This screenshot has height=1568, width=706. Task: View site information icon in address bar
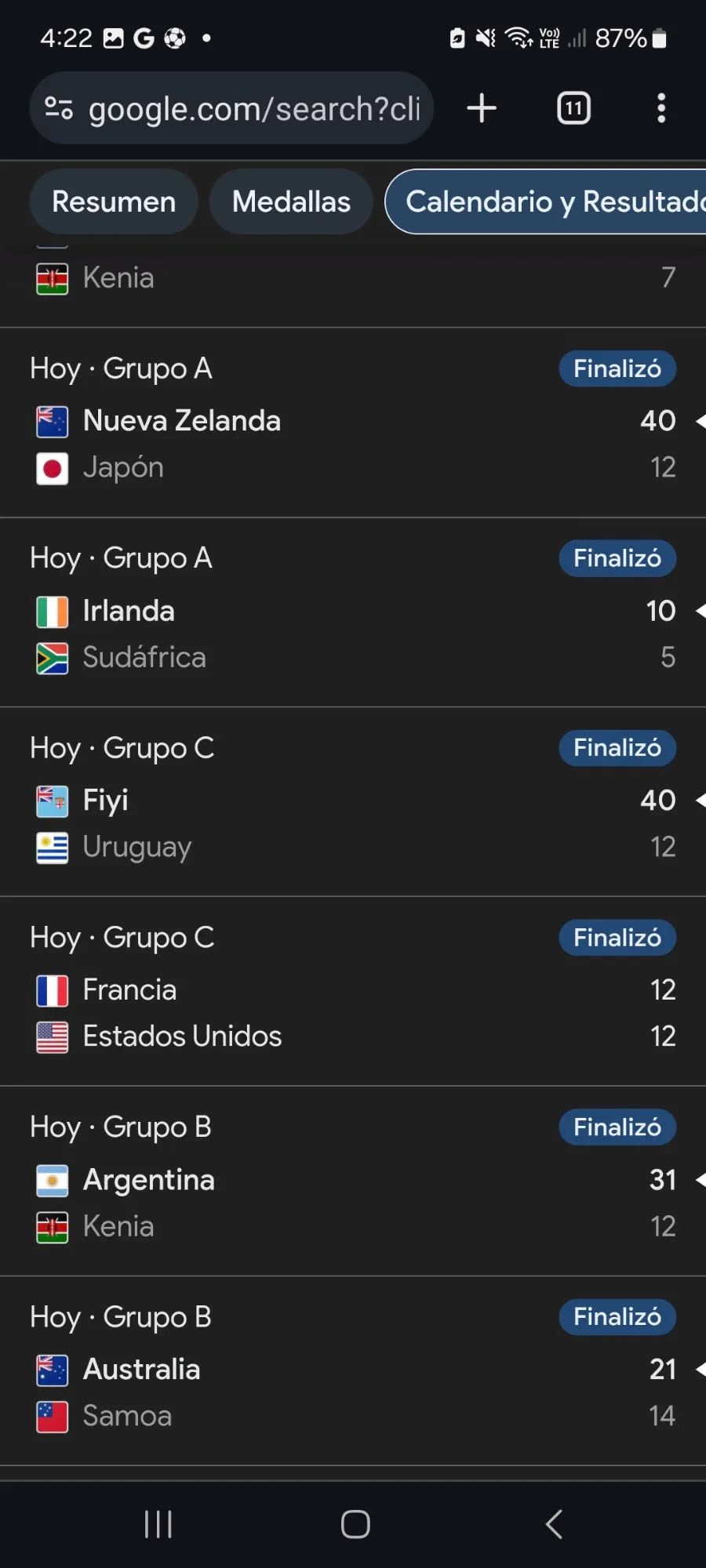[59, 108]
